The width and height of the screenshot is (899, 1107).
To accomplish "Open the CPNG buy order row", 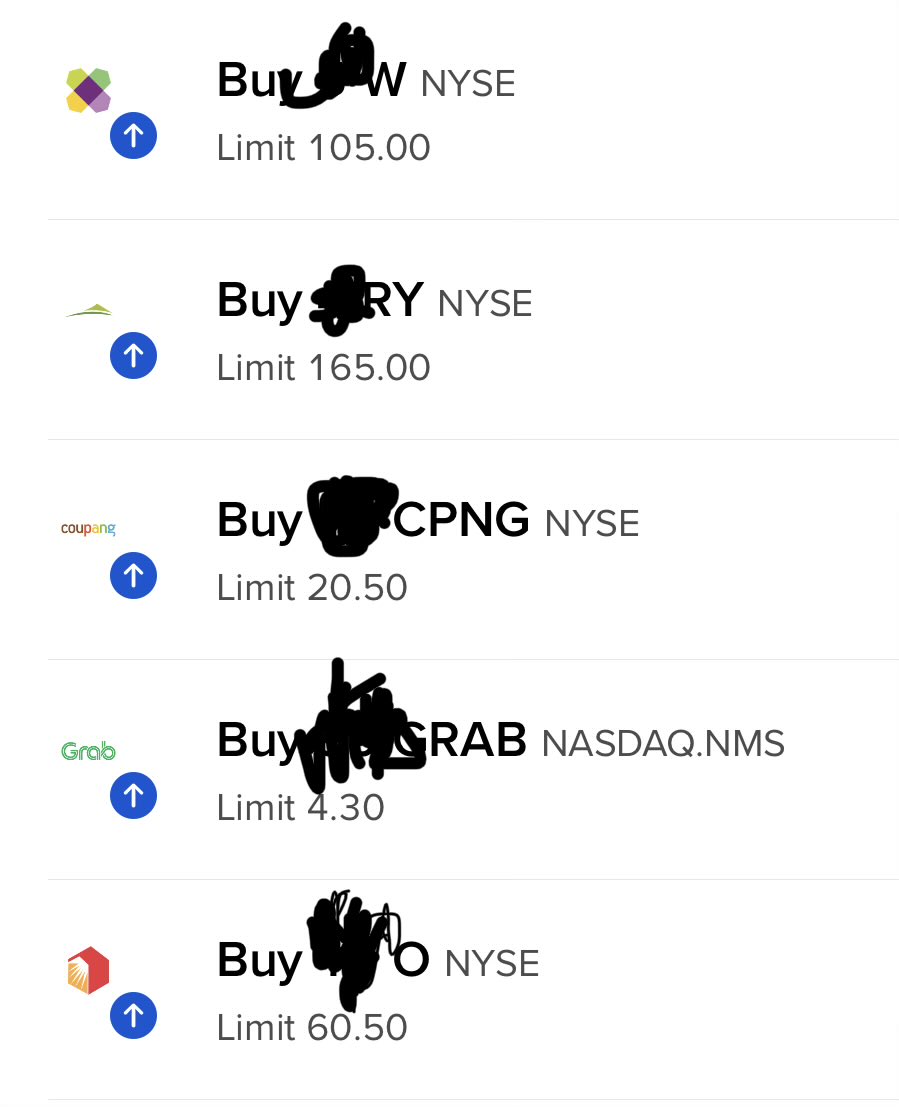I will [x=450, y=550].
